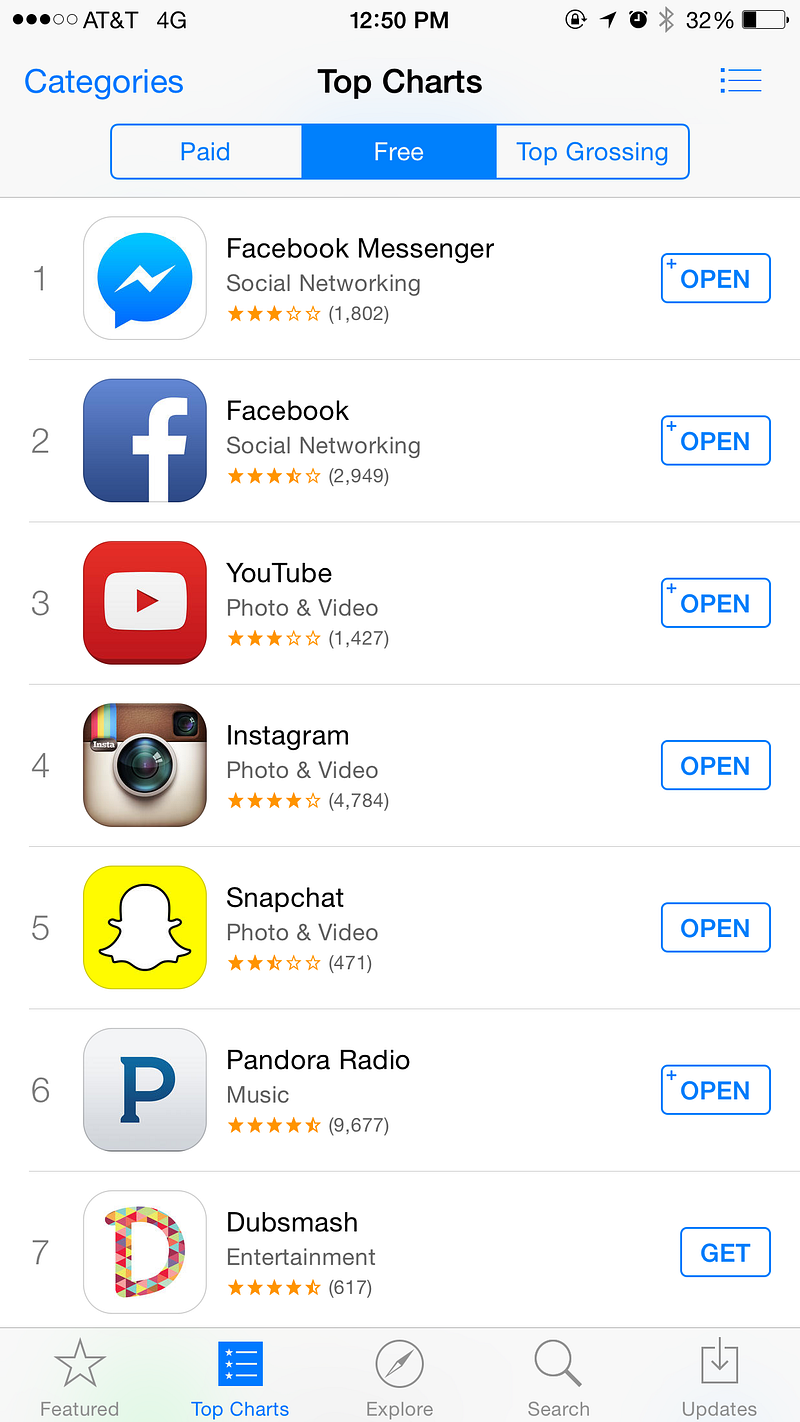Viewport: 800px width, 1422px height.
Task: Open Instagram using its OPEN button
Action: tap(715, 766)
